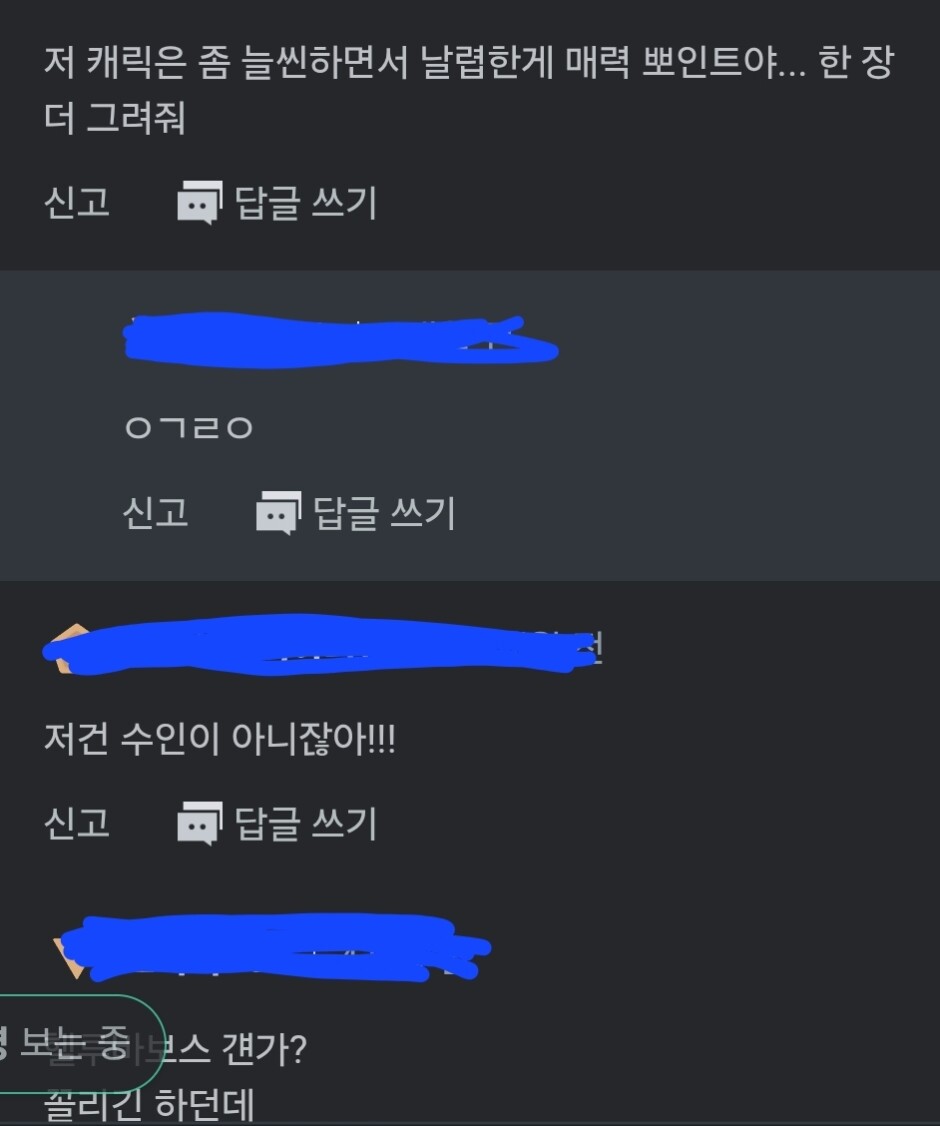Write a reply to the 'ㅇㄱㄹㅇ' comment
The width and height of the screenshot is (940, 1126).
tap(357, 513)
